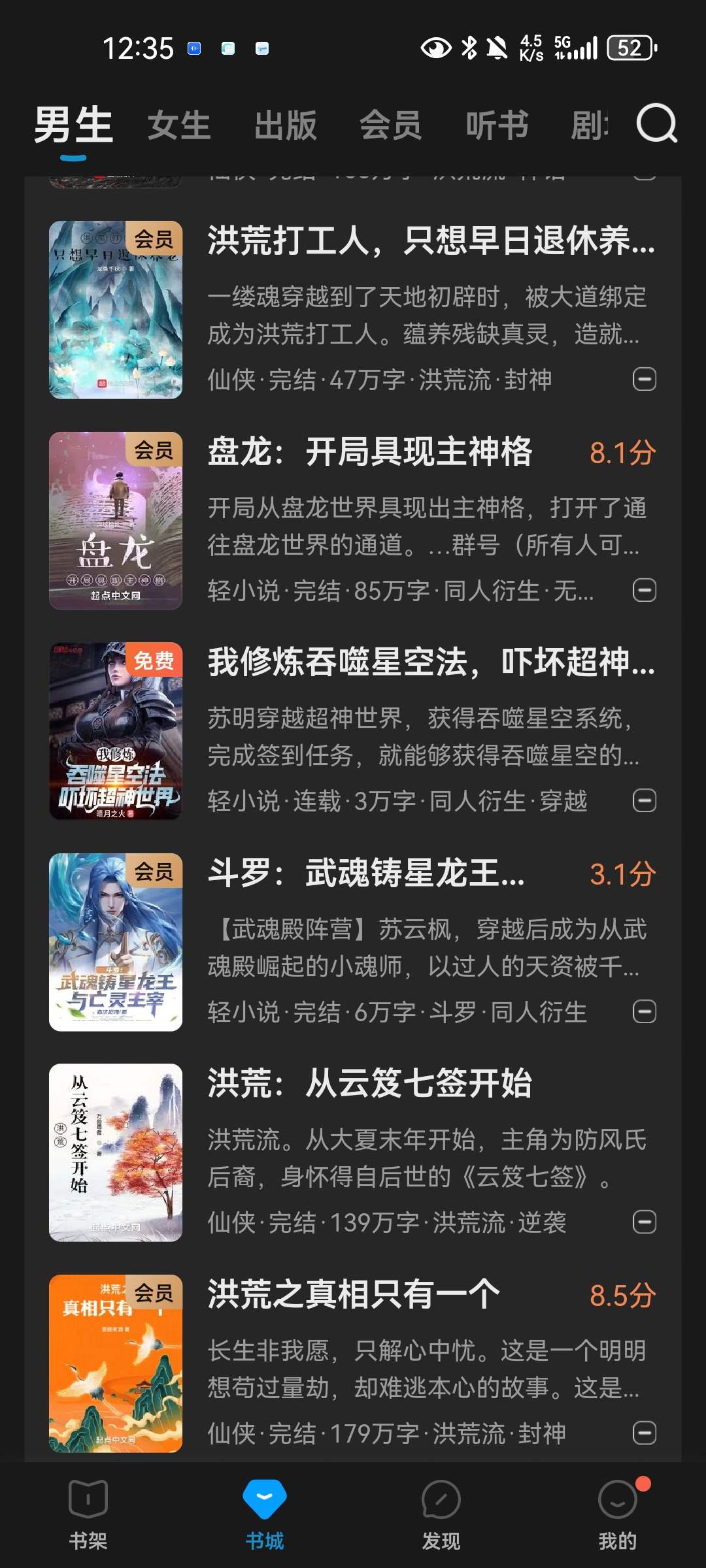Go to the 听书 tab
706x1568 pixels.
pos(497,125)
